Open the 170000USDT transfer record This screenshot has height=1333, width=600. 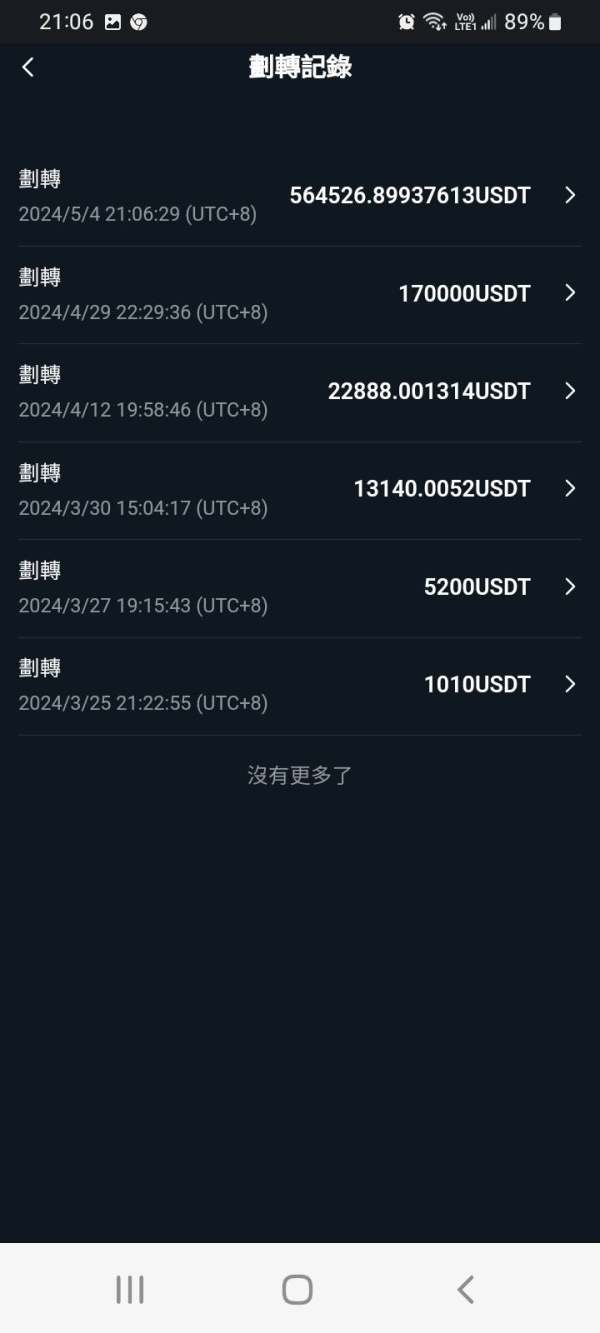click(x=300, y=295)
